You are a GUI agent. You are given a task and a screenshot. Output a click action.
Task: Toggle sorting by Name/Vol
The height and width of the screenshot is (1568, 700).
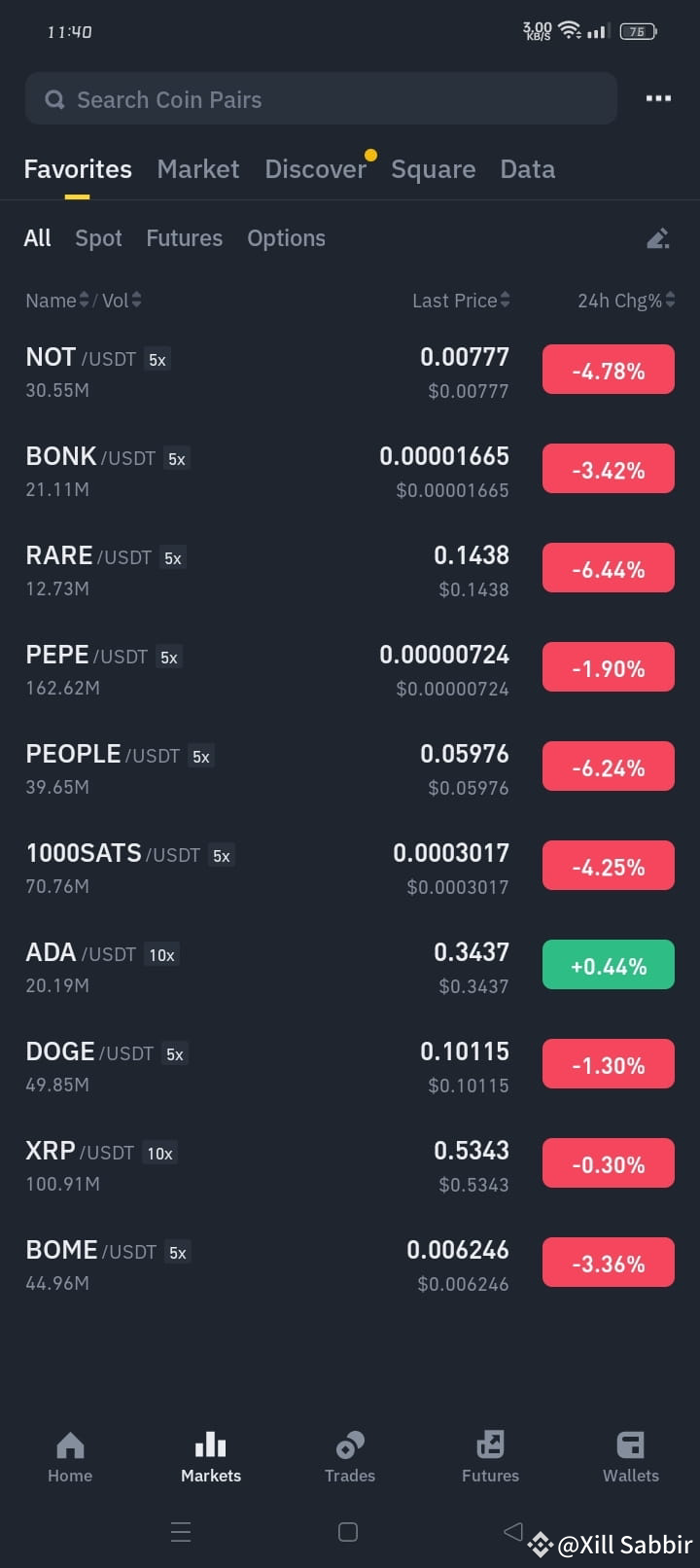point(82,301)
